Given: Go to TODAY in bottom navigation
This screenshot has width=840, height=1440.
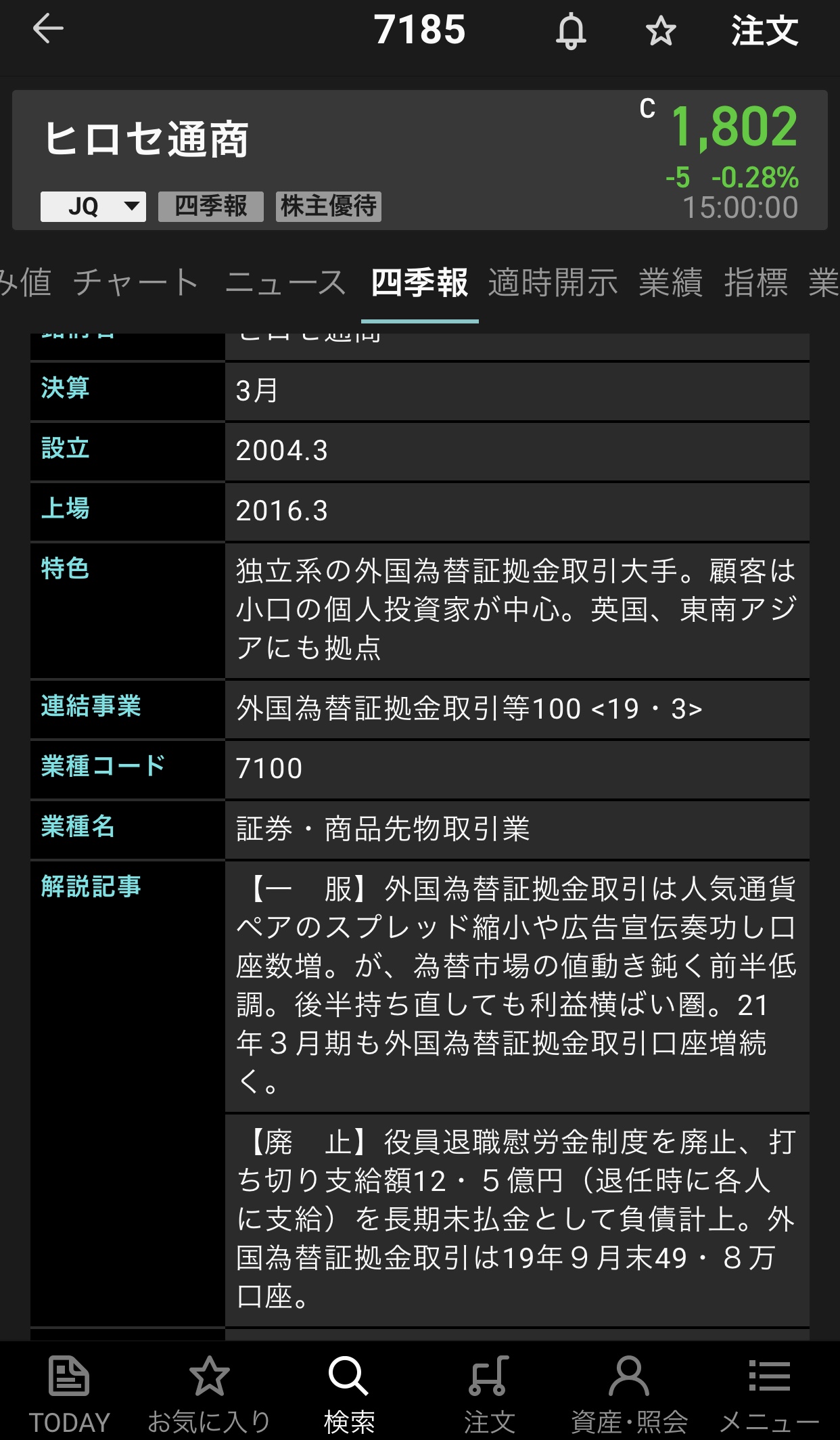Looking at the screenshot, I should tap(69, 1394).
